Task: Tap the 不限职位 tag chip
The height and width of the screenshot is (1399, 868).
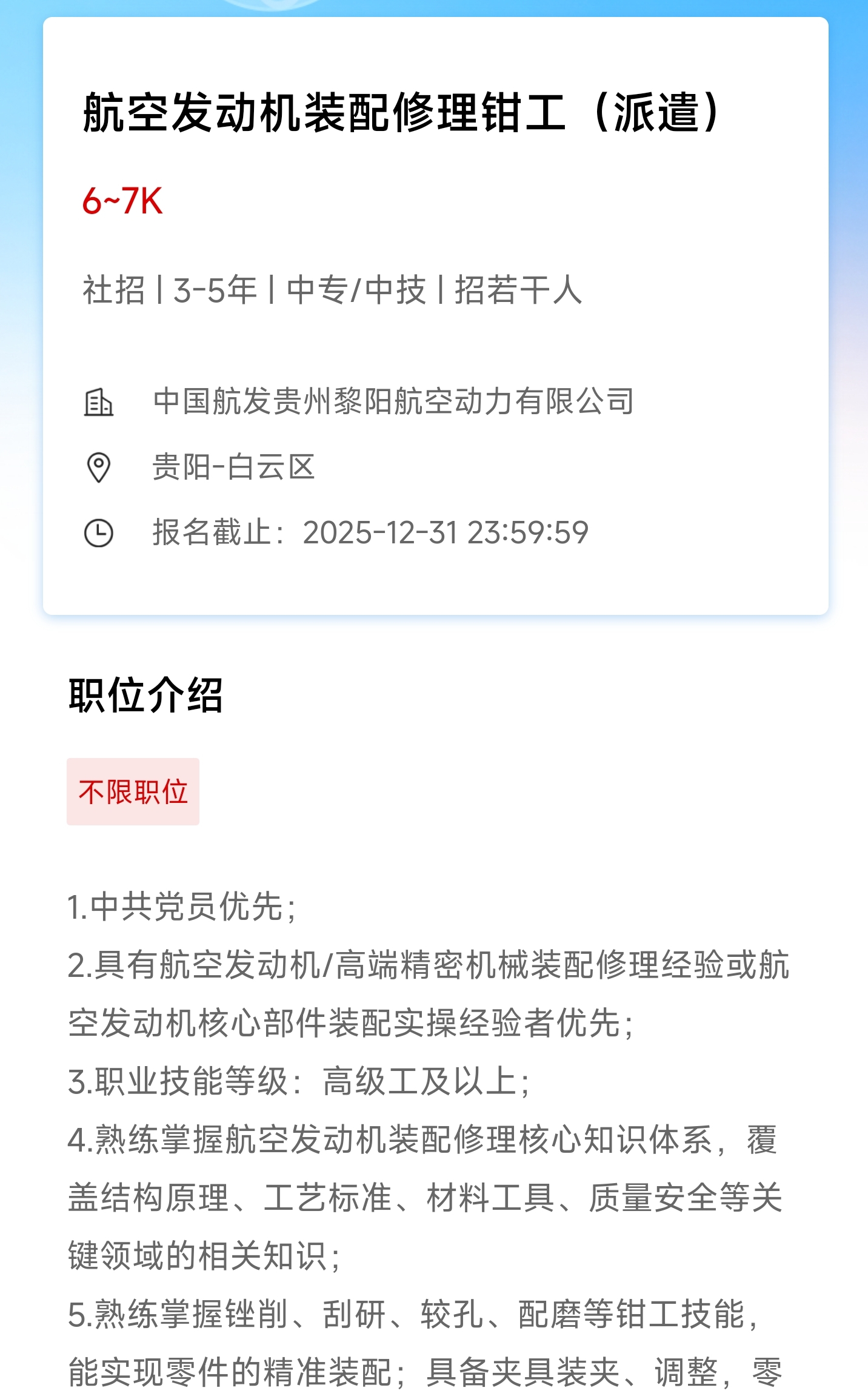Action: (133, 791)
